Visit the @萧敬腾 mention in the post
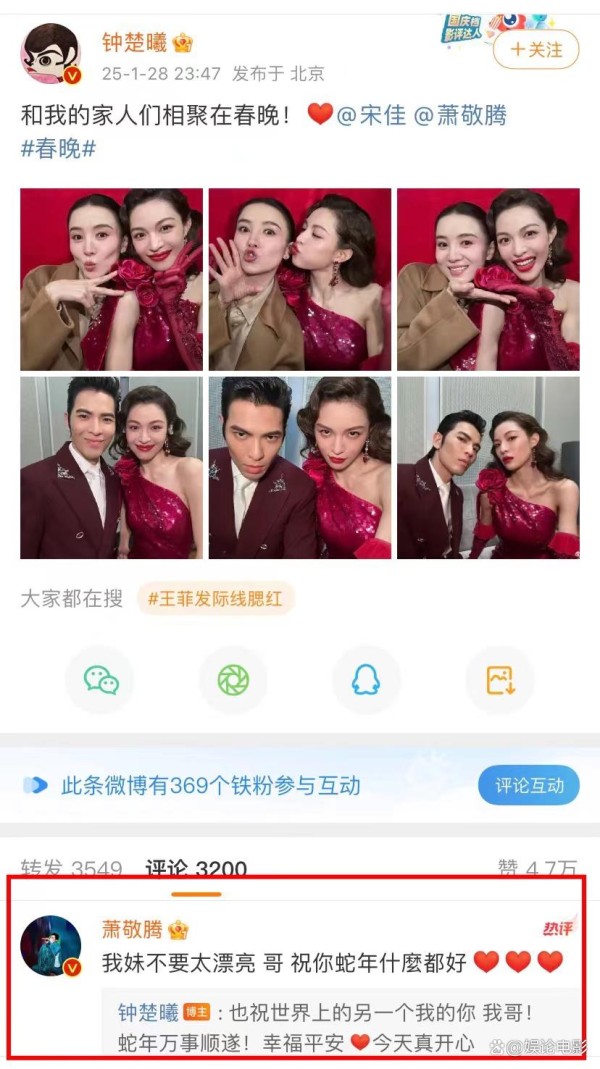Screen dimensions: 600x1069 pos(460,115)
